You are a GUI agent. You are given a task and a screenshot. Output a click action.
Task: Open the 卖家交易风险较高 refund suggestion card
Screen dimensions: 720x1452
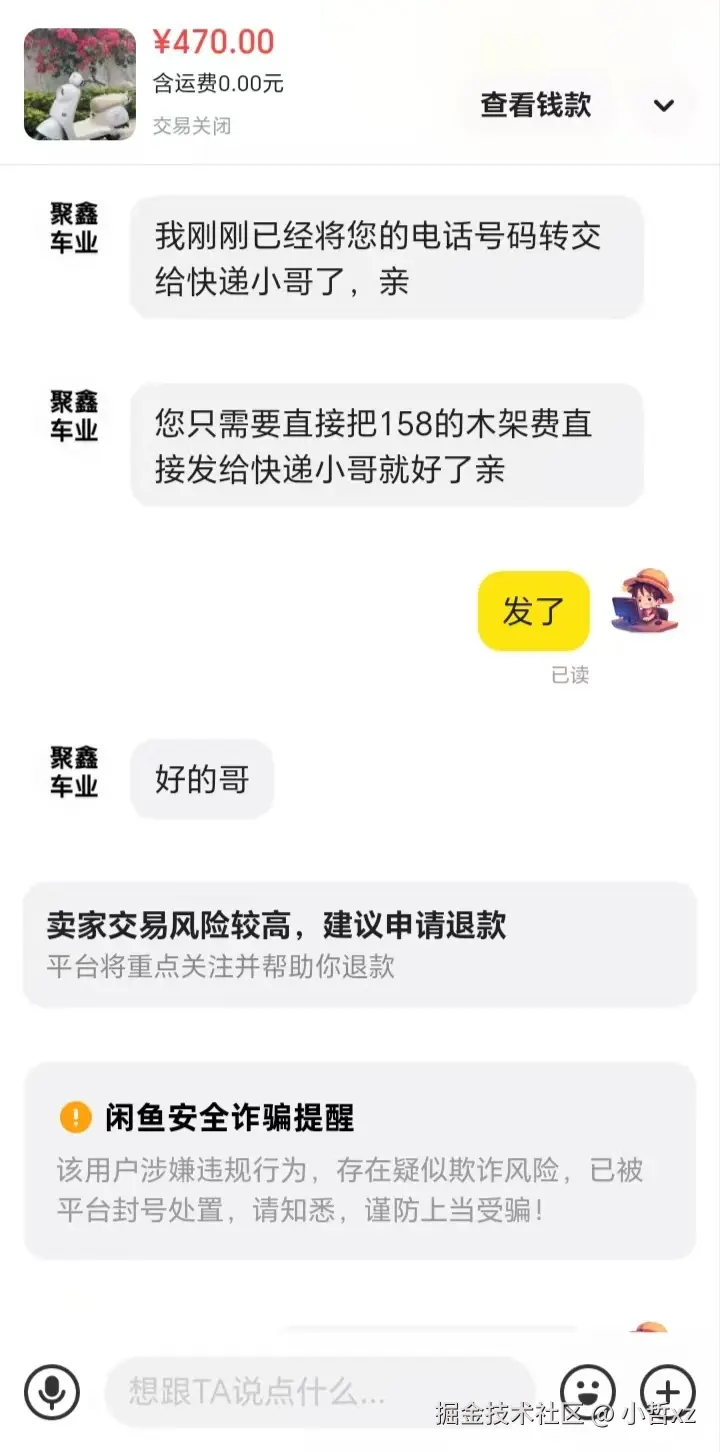pos(360,943)
